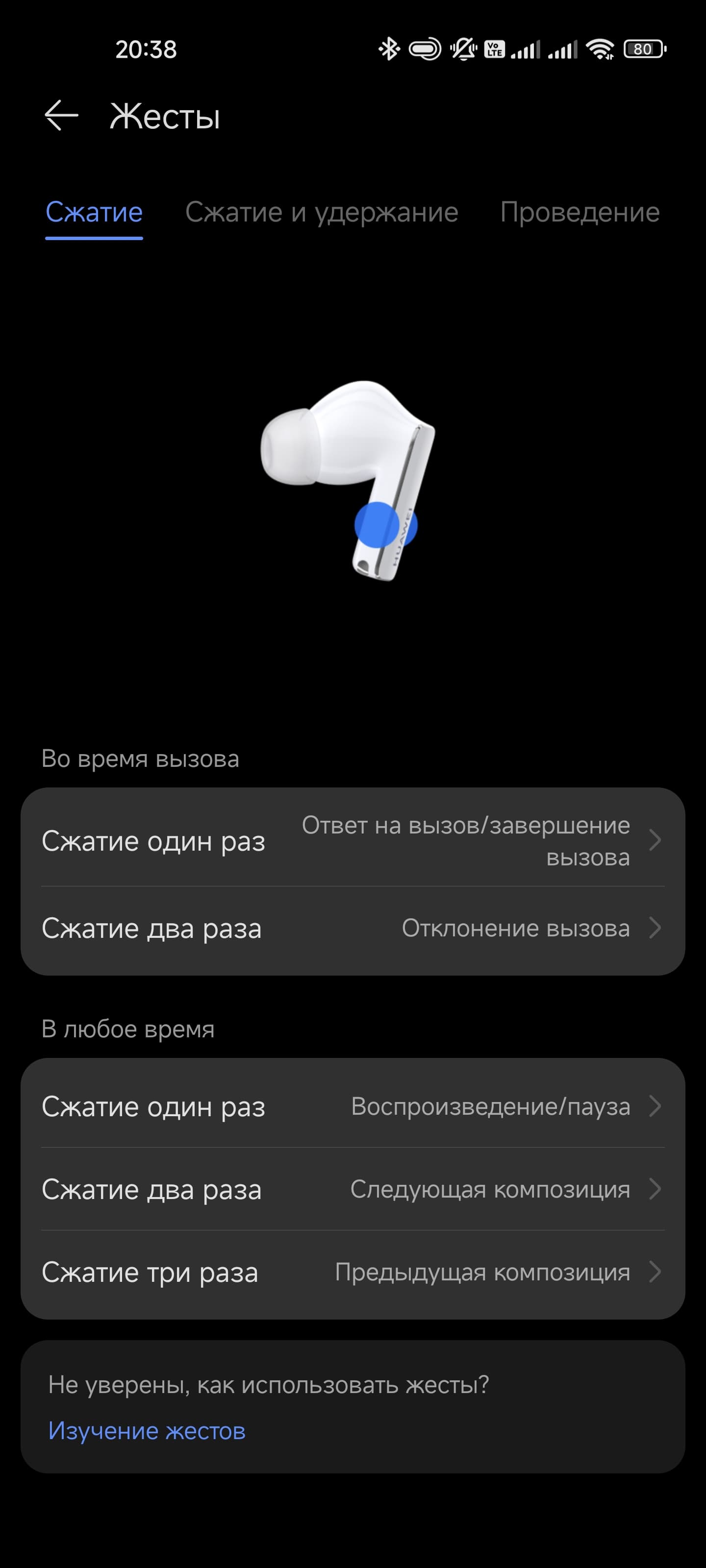Image resolution: width=706 pixels, height=1568 pixels.
Task: Open Сжатие два раза with Отклонение вызова
Action: tap(353, 928)
